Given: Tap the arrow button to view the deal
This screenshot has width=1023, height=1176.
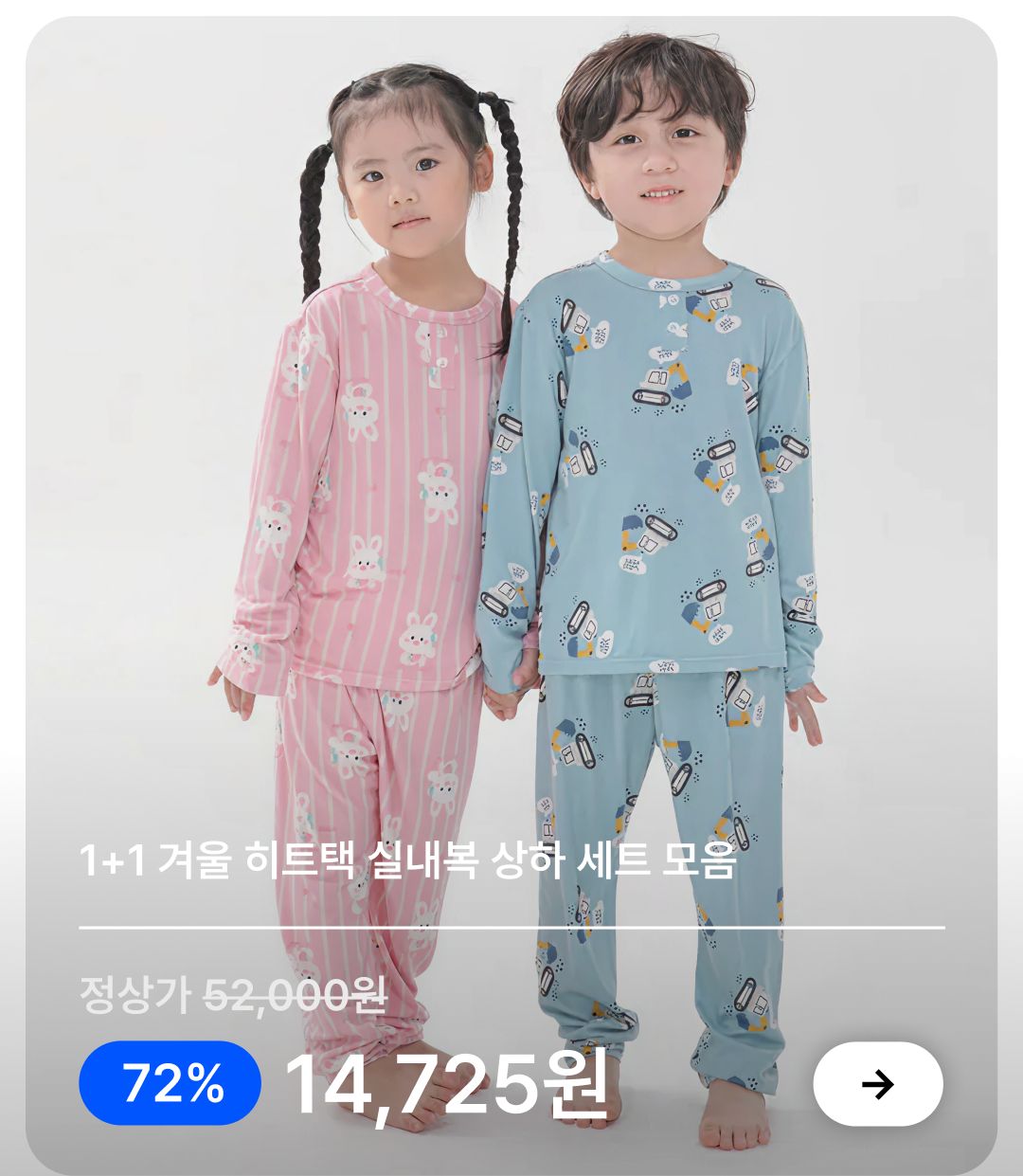Looking at the screenshot, I should (x=877, y=1084).
